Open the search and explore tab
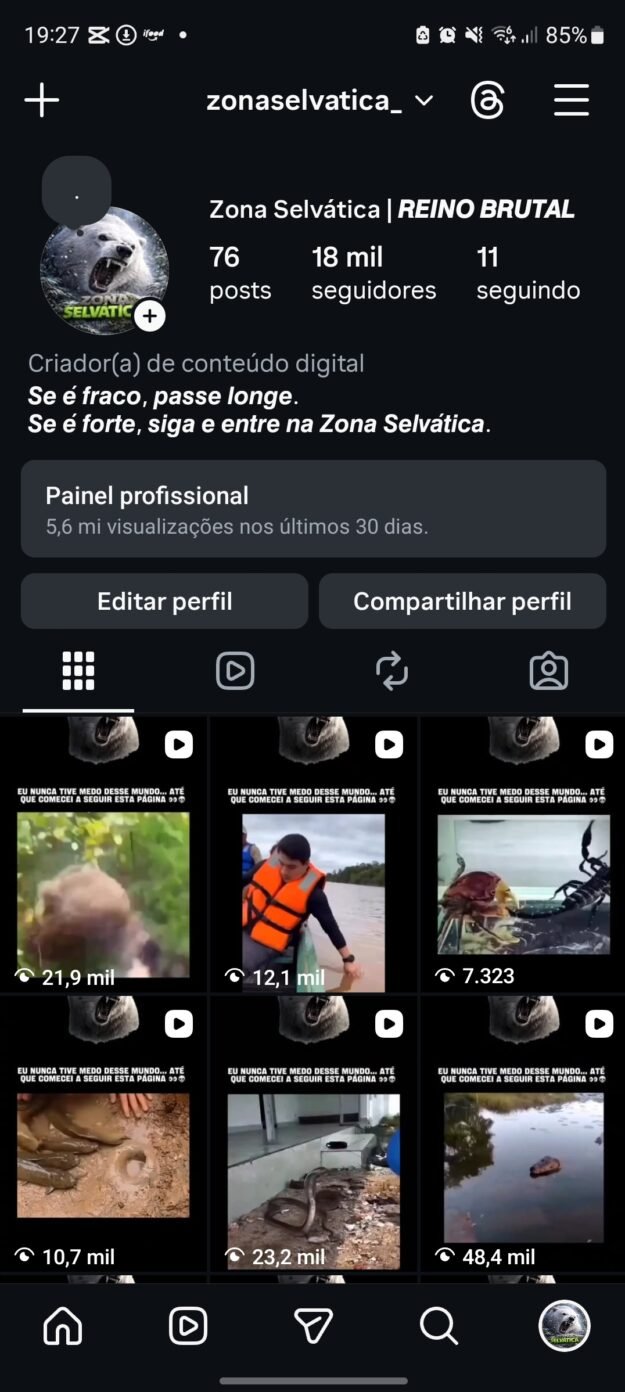Screen dimensions: 625x1392 pos(438,1326)
